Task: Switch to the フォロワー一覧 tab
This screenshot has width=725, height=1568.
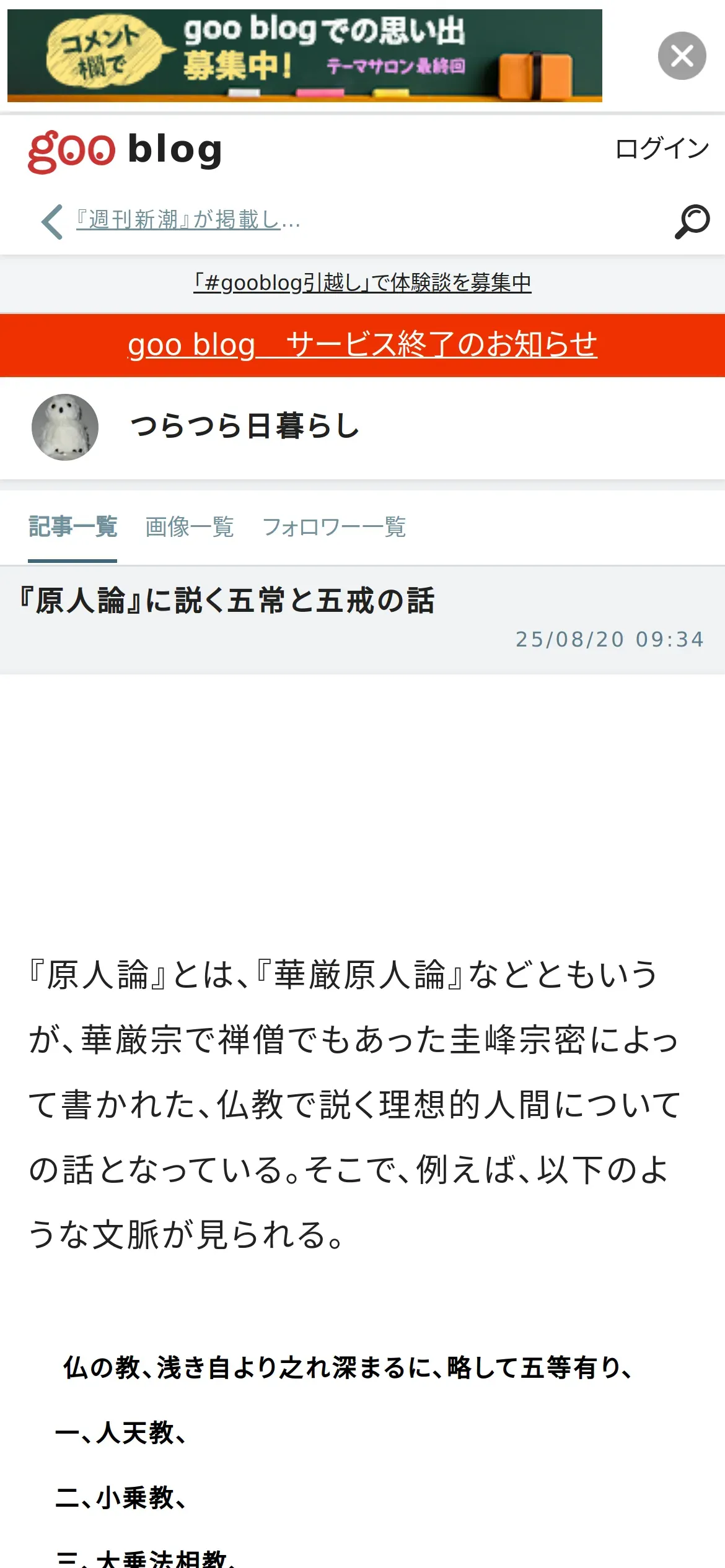Action: click(x=334, y=527)
